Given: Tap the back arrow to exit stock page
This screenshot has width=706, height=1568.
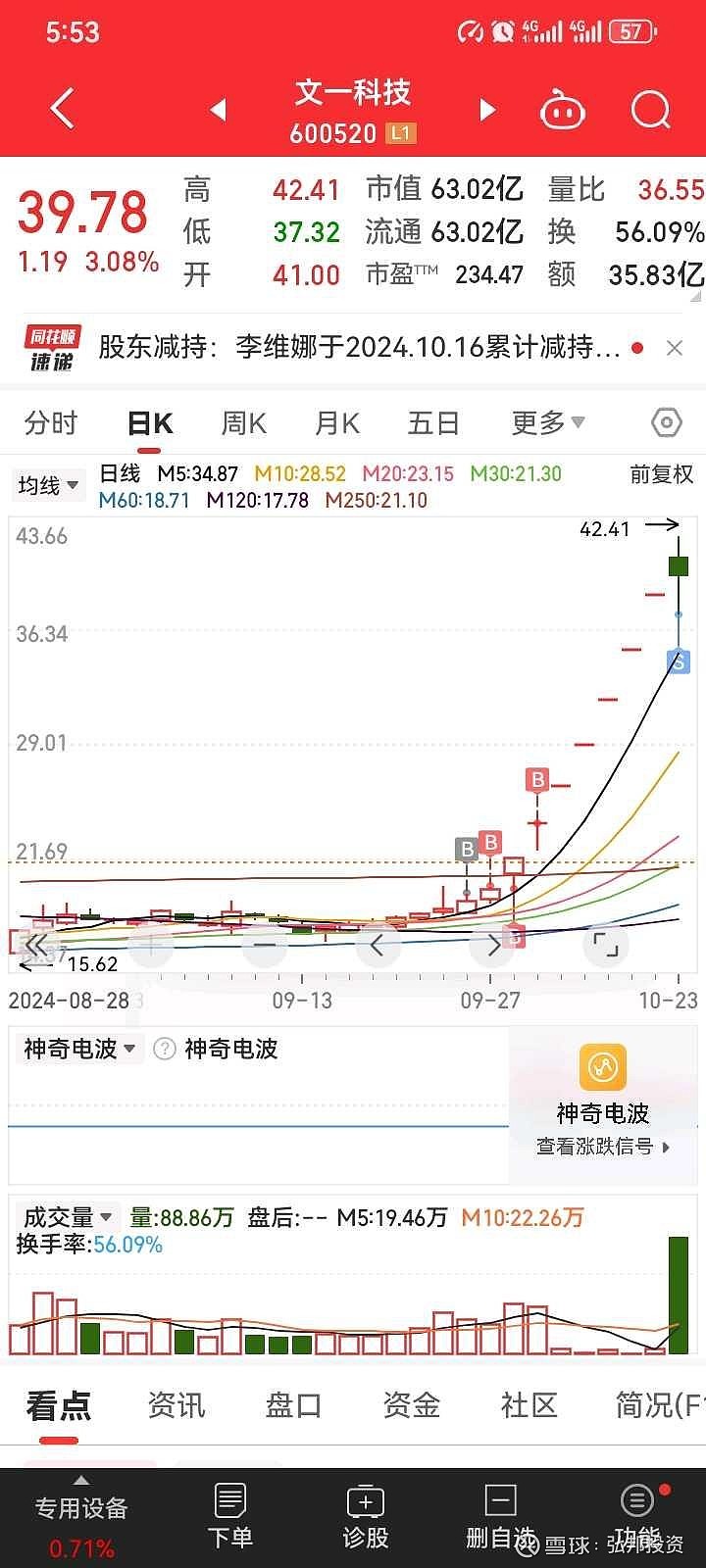Looking at the screenshot, I should click(x=62, y=108).
